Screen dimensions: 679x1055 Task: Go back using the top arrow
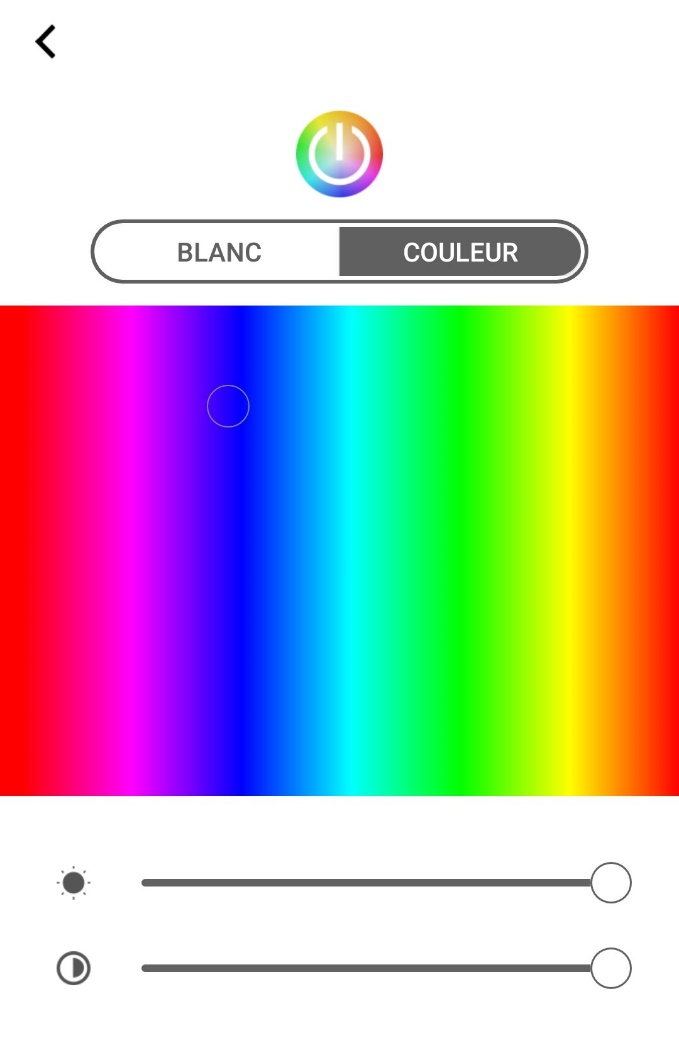coord(46,42)
